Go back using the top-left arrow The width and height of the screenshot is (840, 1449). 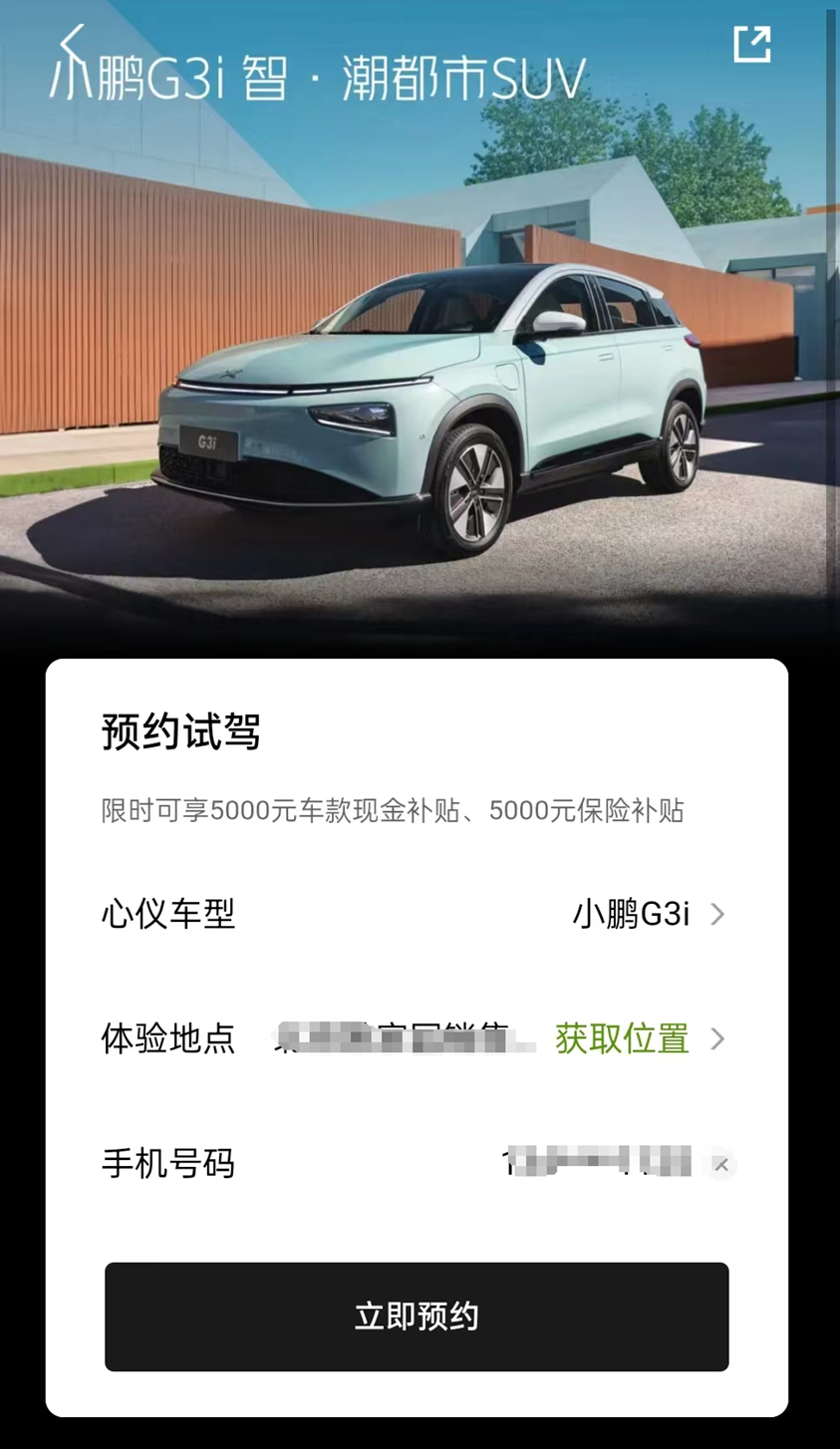(72, 42)
